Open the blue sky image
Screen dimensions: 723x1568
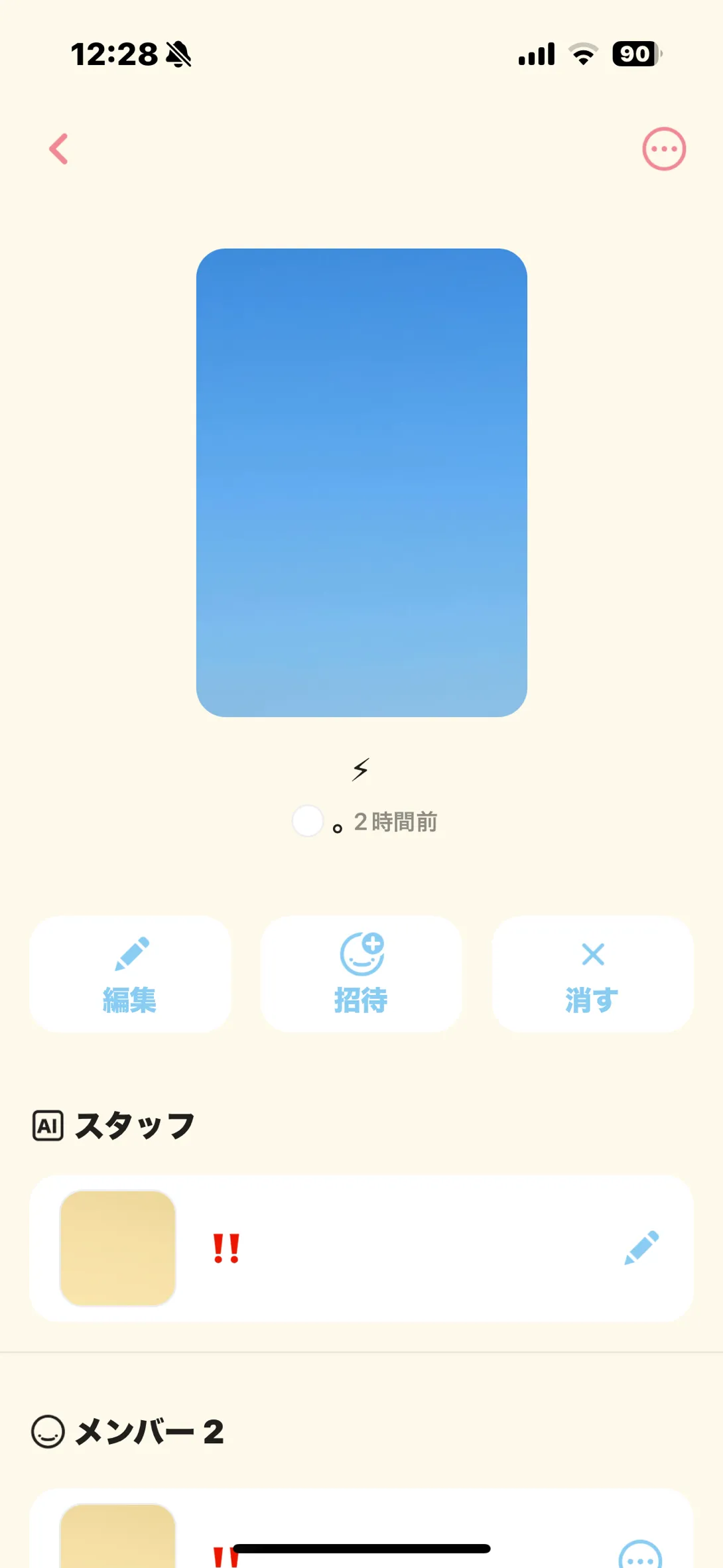click(x=361, y=482)
